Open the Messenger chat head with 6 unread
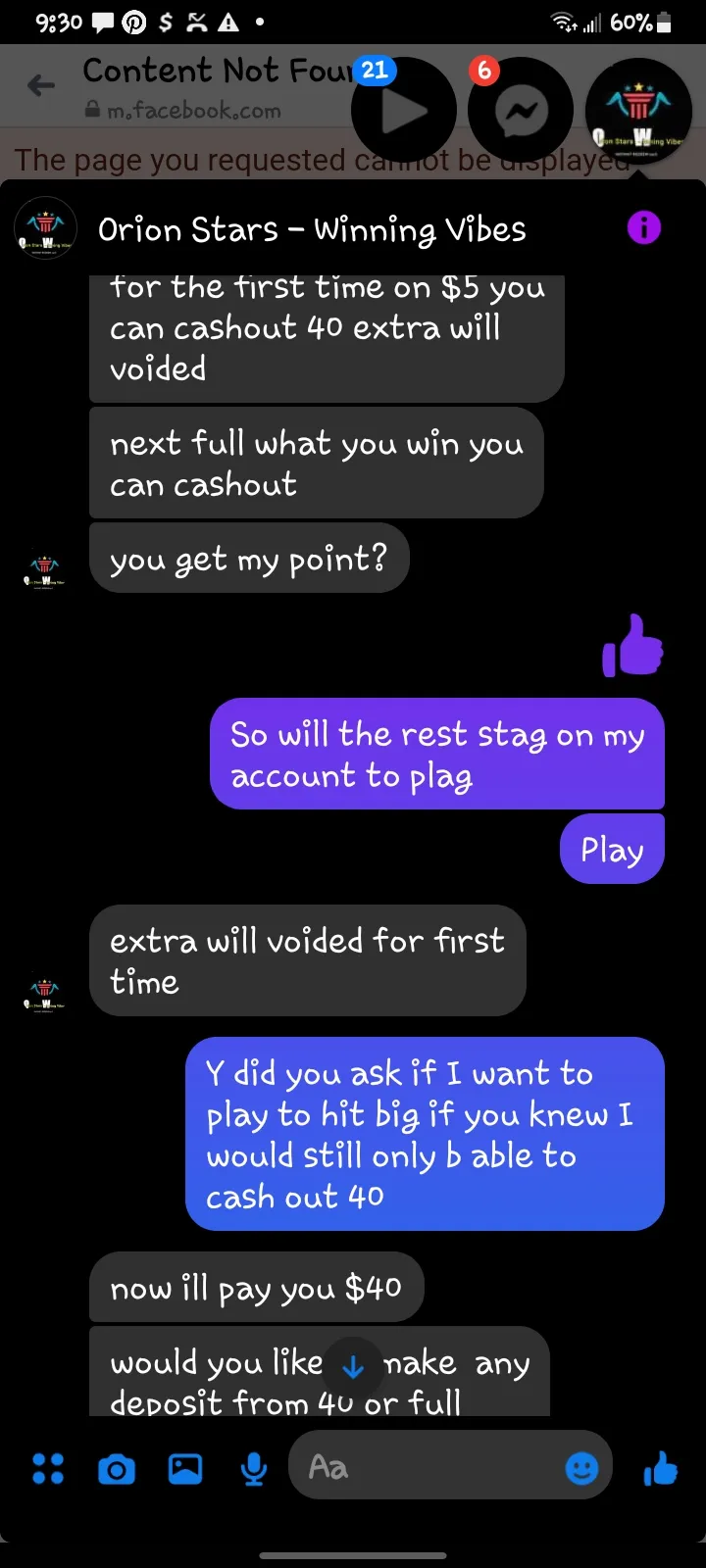 [x=521, y=111]
